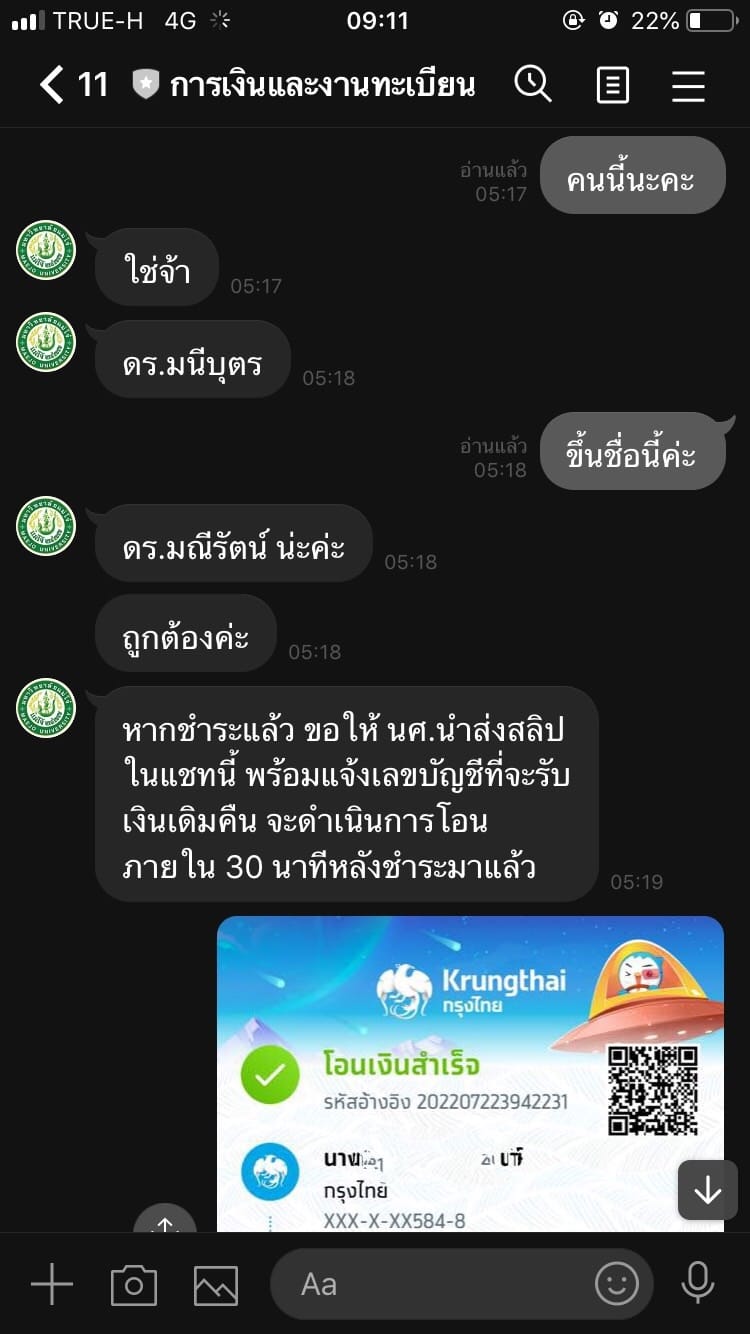
Task: Open the Krungthai transfer slip image
Action: (470, 1070)
